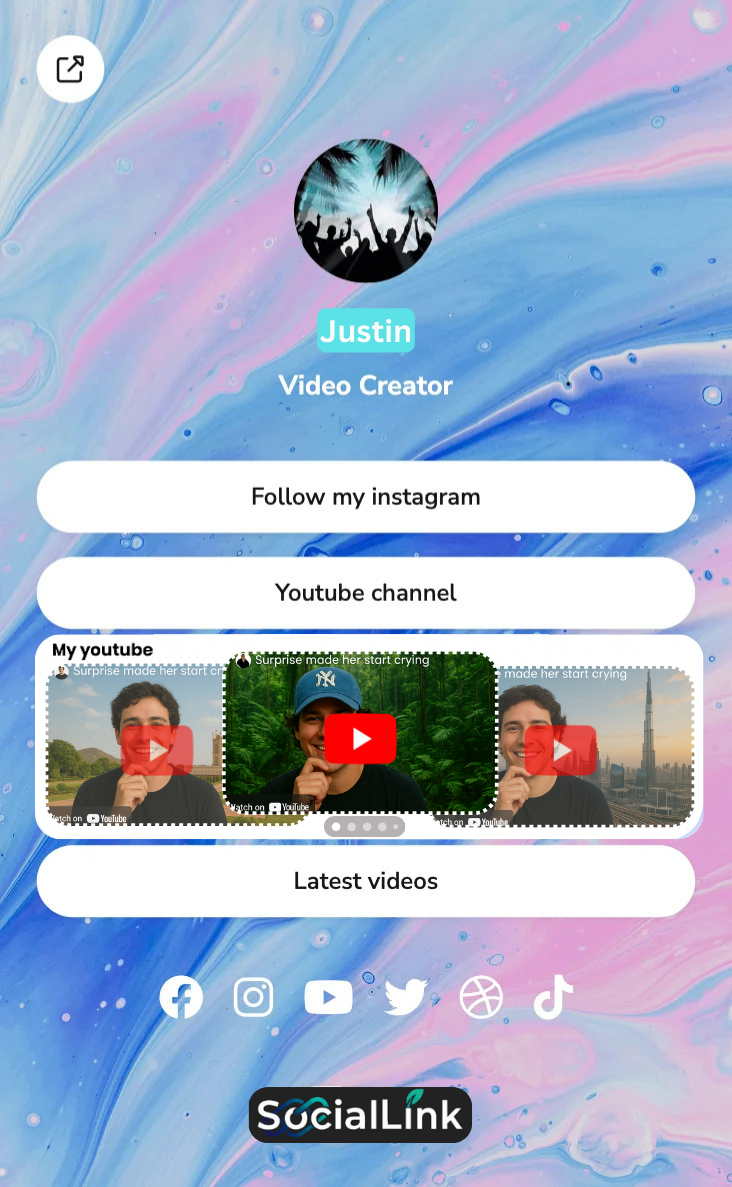
Task: Open the Instagram profile icon
Action: tap(254, 997)
